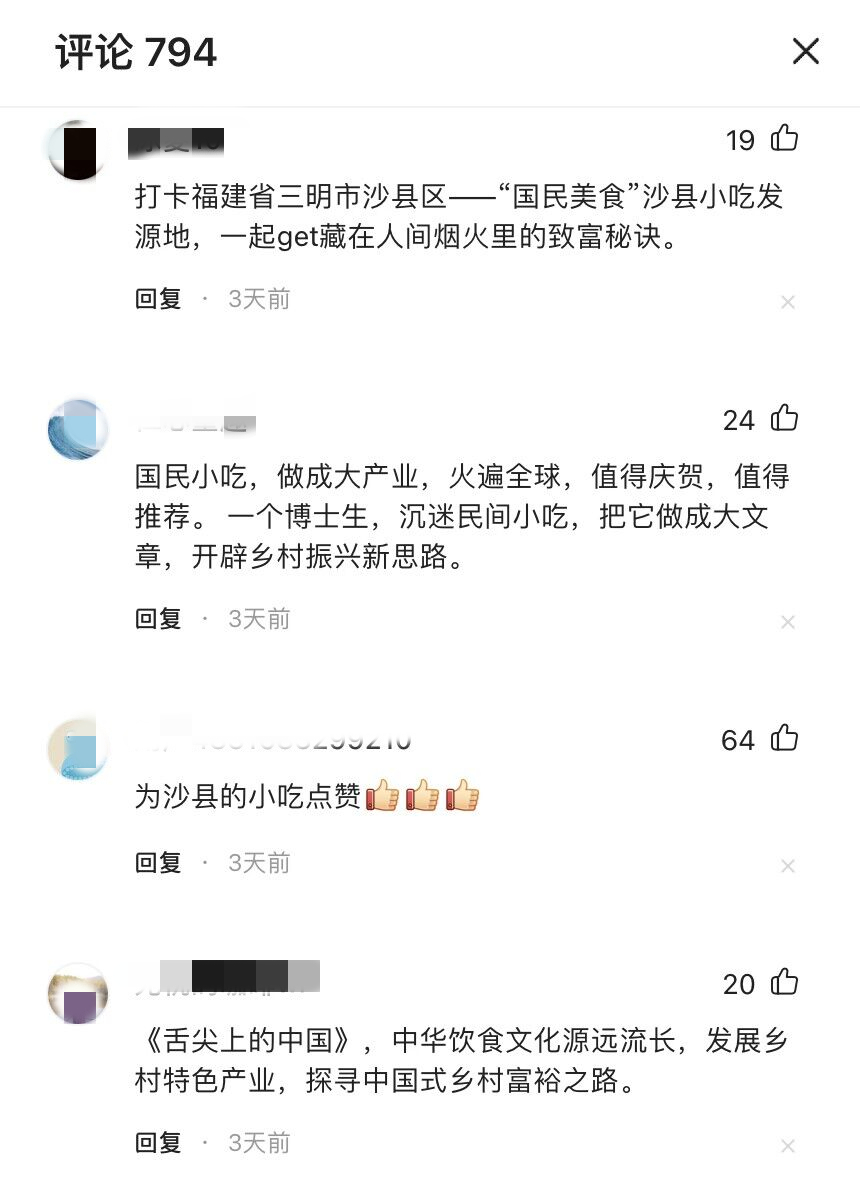Dismiss the 打卡福建省三明市 comment
Image resolution: width=860 pixels, height=1200 pixels.
(788, 302)
